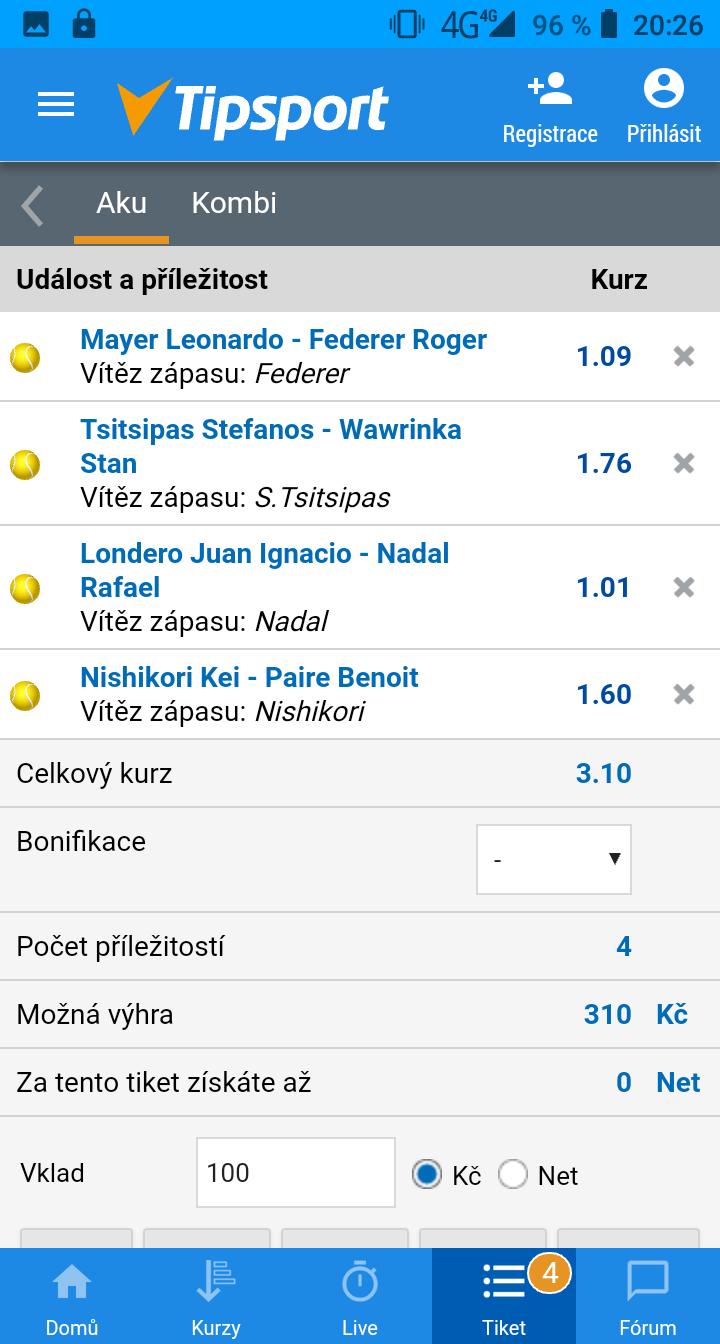Screen dimensions: 720x1344
Task: Open the Přihlásit login button
Action: (664, 108)
